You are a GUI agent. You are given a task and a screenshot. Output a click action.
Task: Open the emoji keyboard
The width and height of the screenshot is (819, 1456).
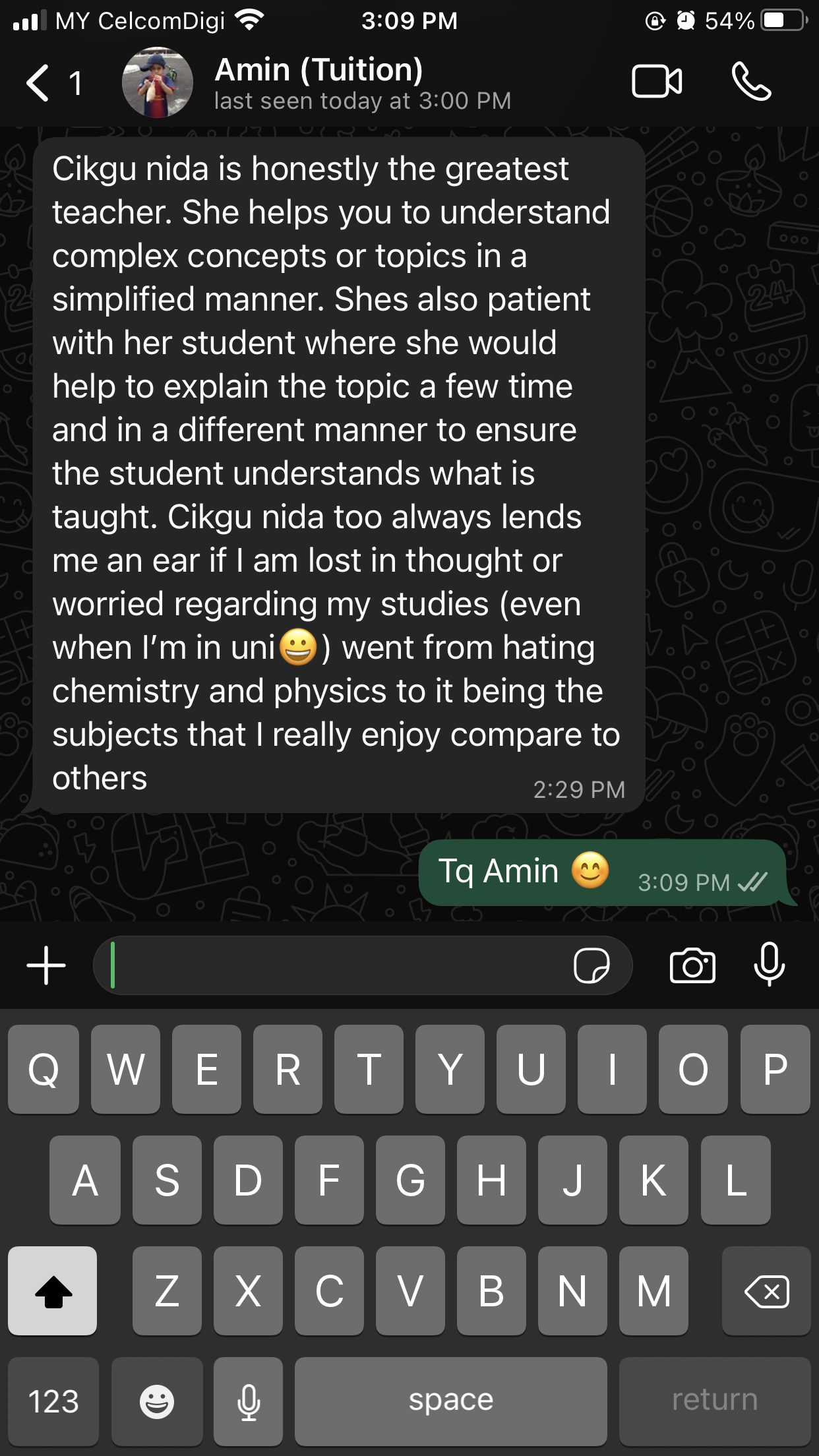(x=157, y=1401)
